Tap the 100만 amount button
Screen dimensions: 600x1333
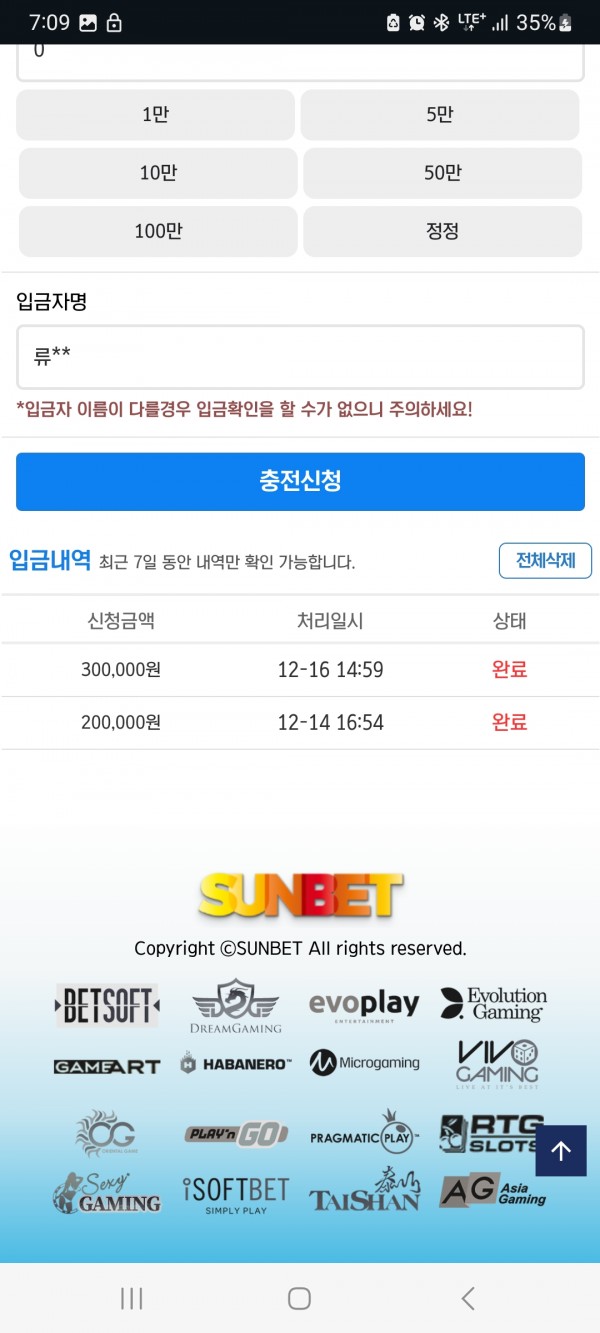point(158,231)
